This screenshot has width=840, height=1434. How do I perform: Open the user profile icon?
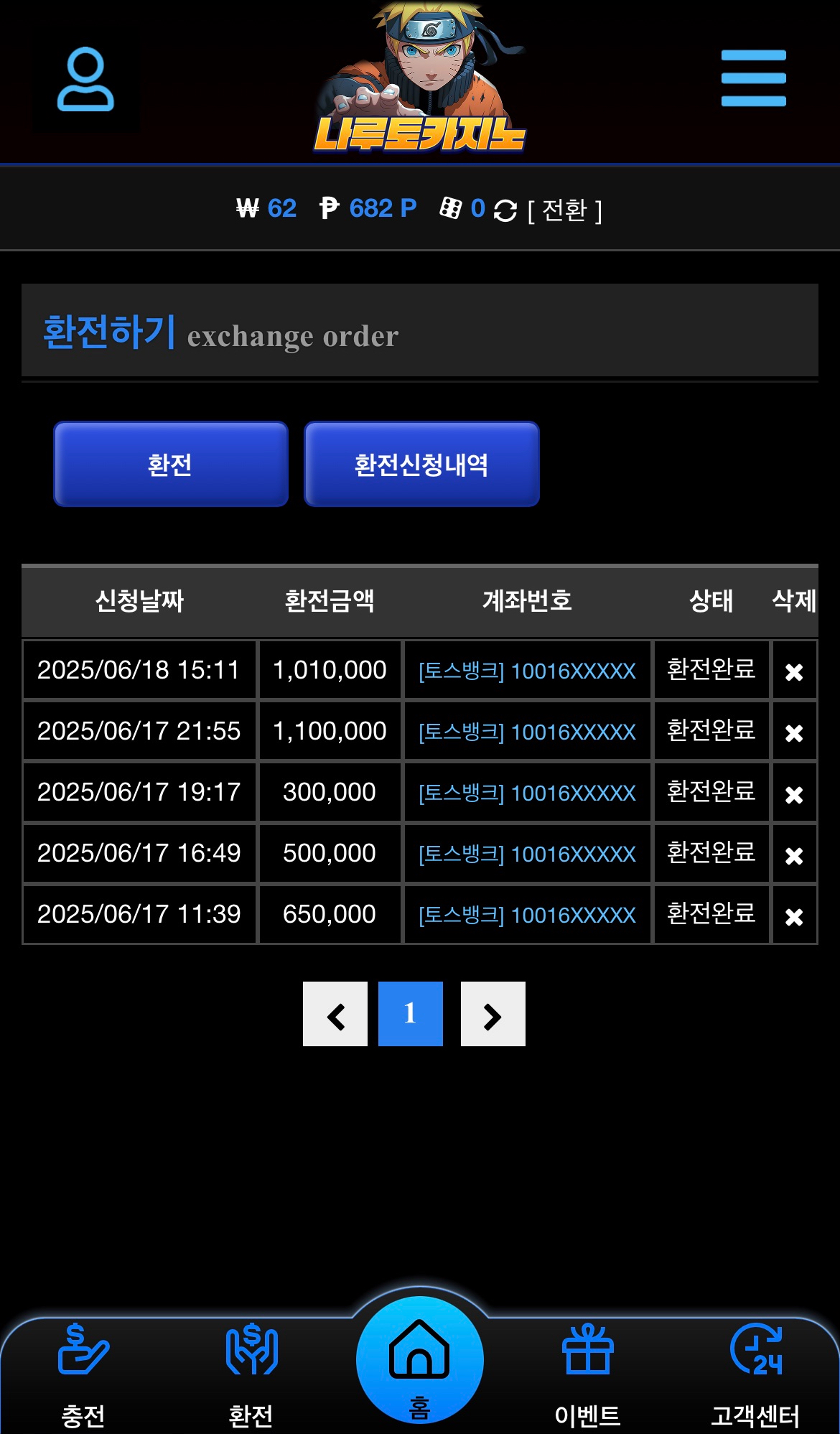coord(85,80)
